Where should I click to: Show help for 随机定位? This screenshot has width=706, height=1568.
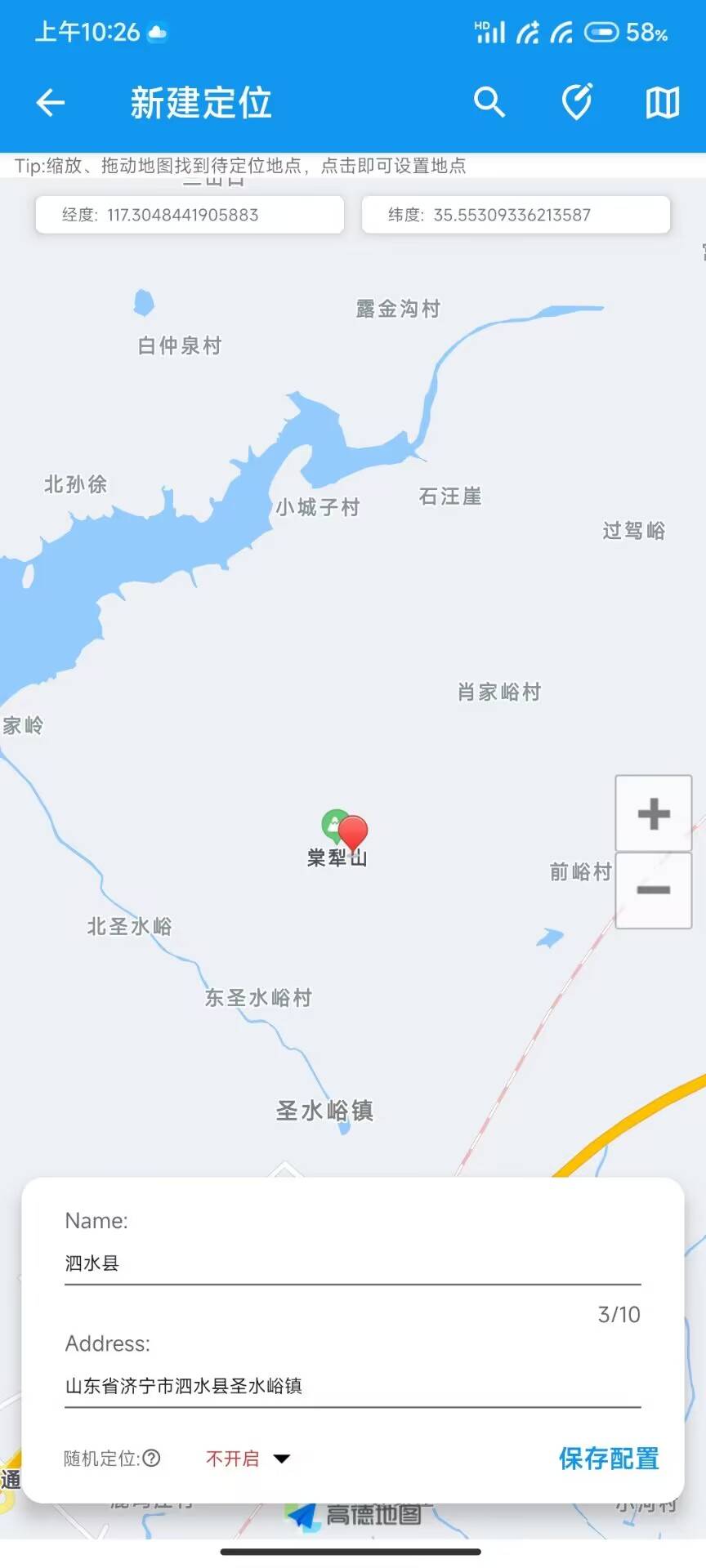[152, 1458]
